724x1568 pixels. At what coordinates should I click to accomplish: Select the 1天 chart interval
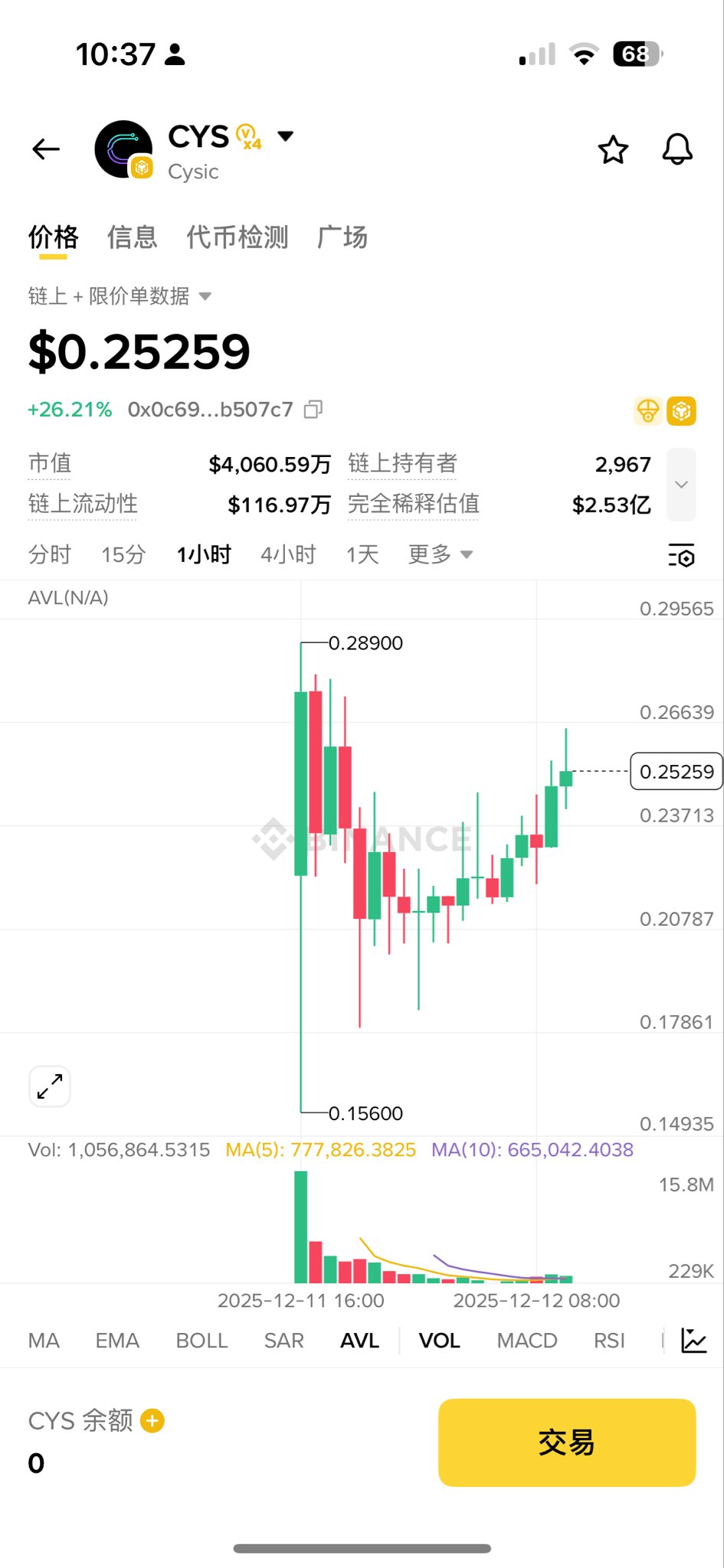tap(362, 554)
